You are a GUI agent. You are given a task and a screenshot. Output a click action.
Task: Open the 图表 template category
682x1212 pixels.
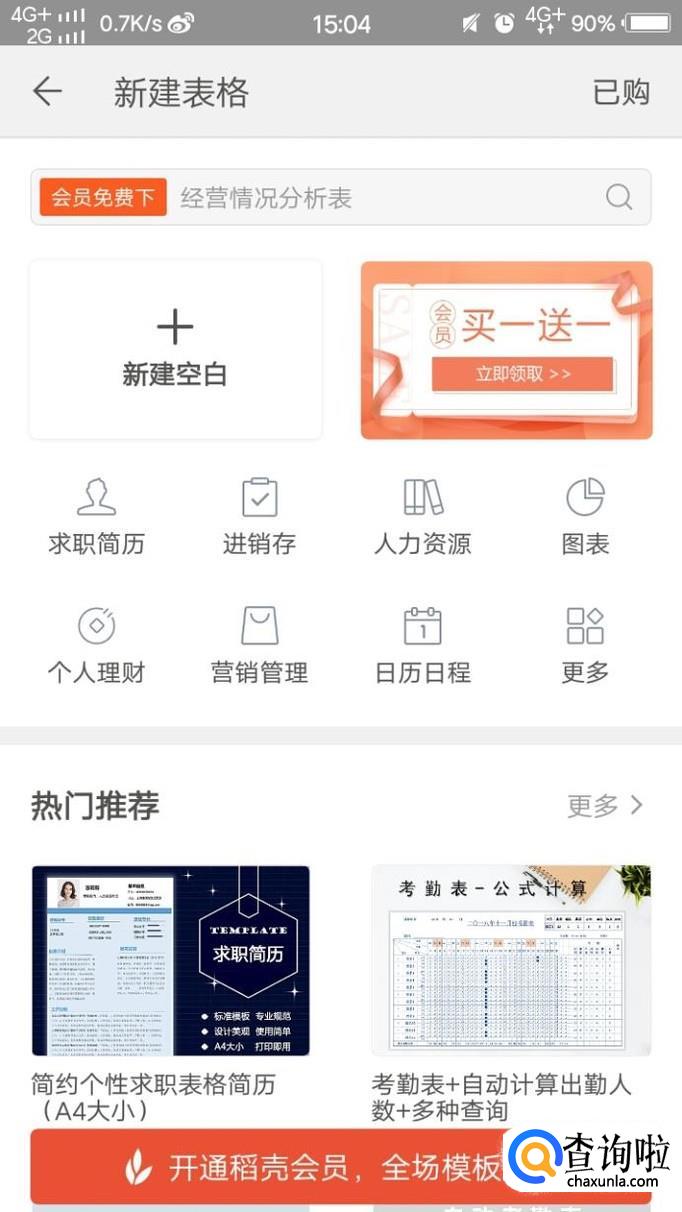(585, 516)
